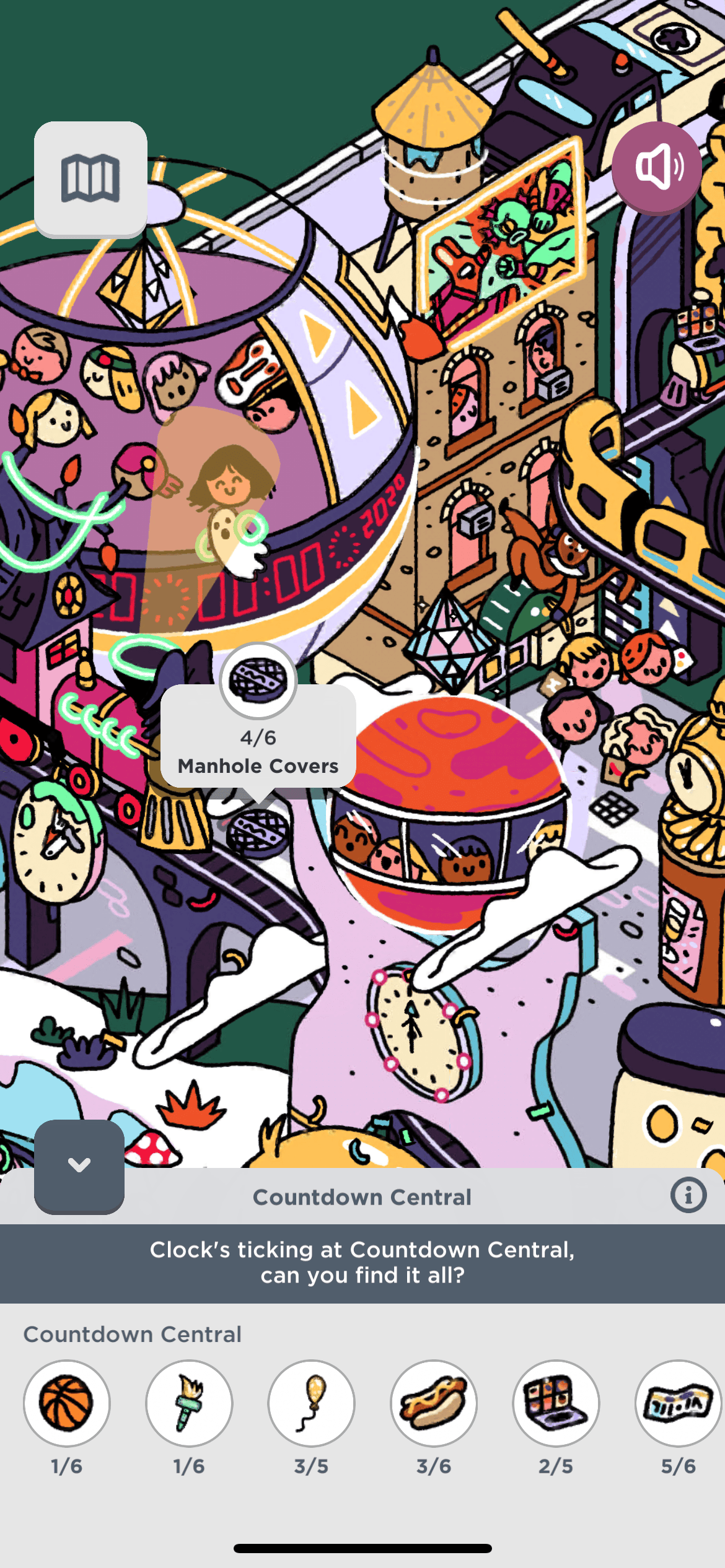Select the color palette item (2/5)
Image resolution: width=725 pixels, height=1568 pixels.
tap(556, 1403)
